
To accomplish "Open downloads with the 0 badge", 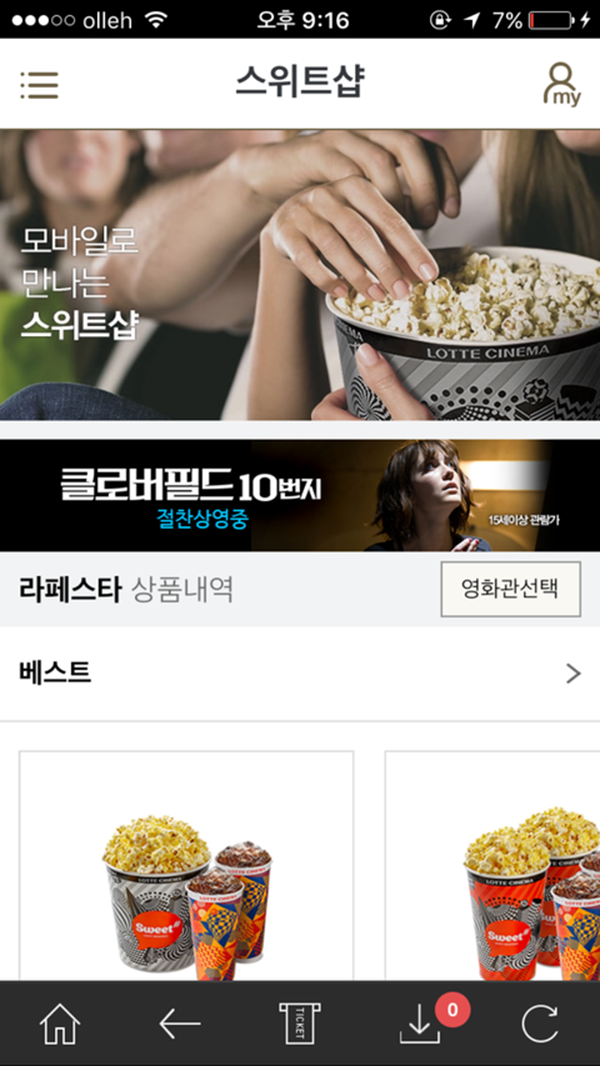I will click(x=422, y=1024).
